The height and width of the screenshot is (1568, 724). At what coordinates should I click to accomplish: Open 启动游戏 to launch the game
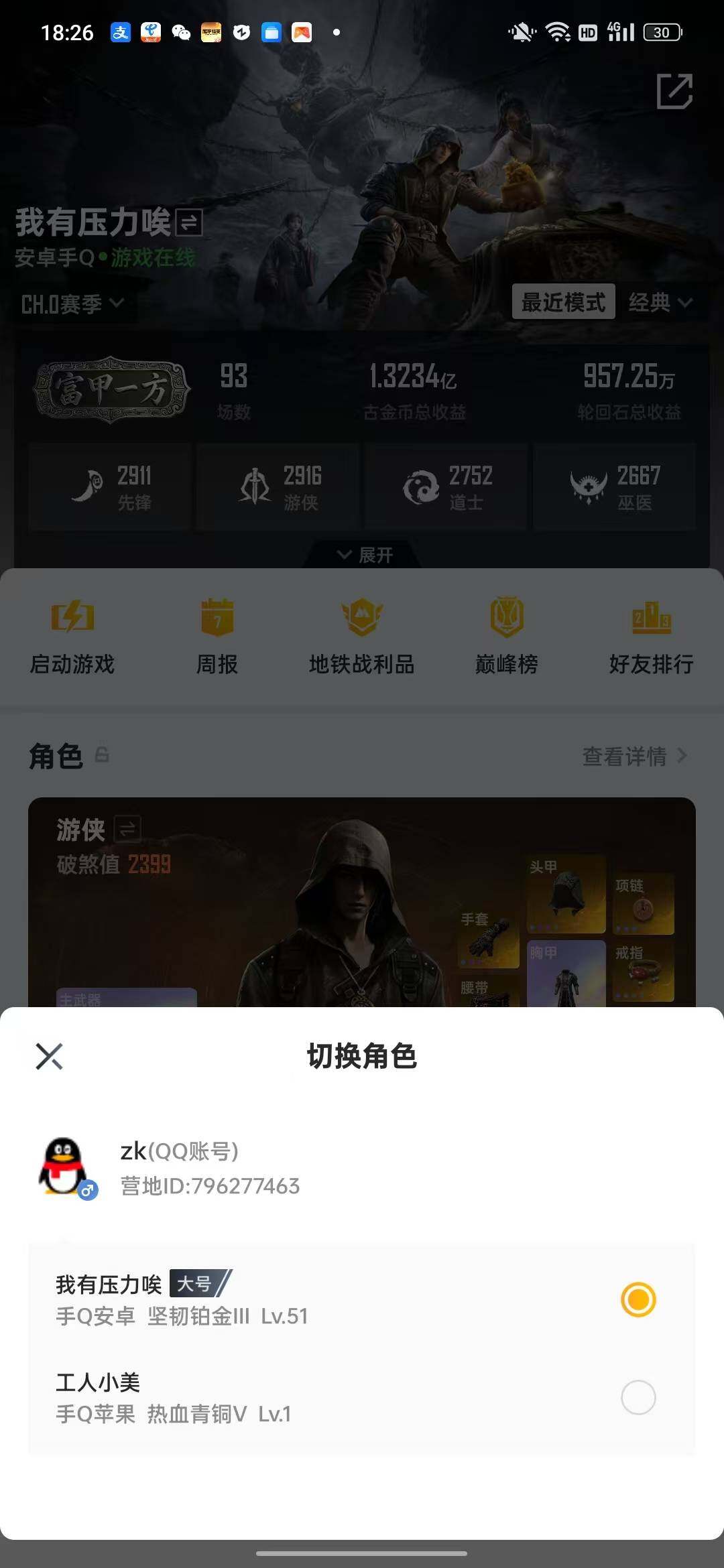[x=72, y=637]
